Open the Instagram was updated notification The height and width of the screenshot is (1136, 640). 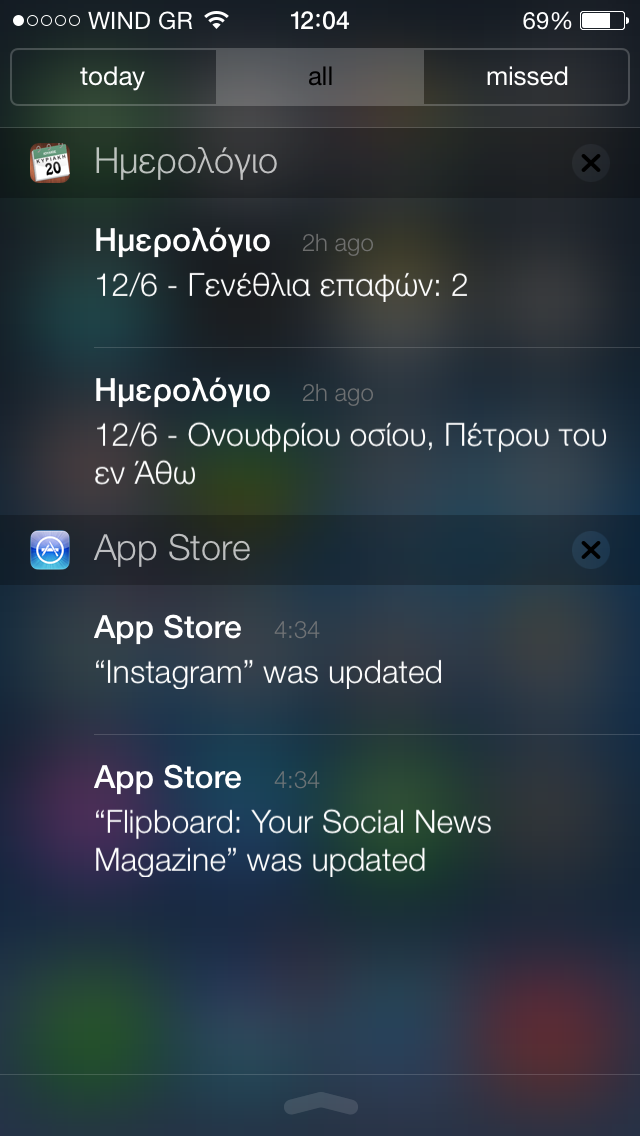320,659
